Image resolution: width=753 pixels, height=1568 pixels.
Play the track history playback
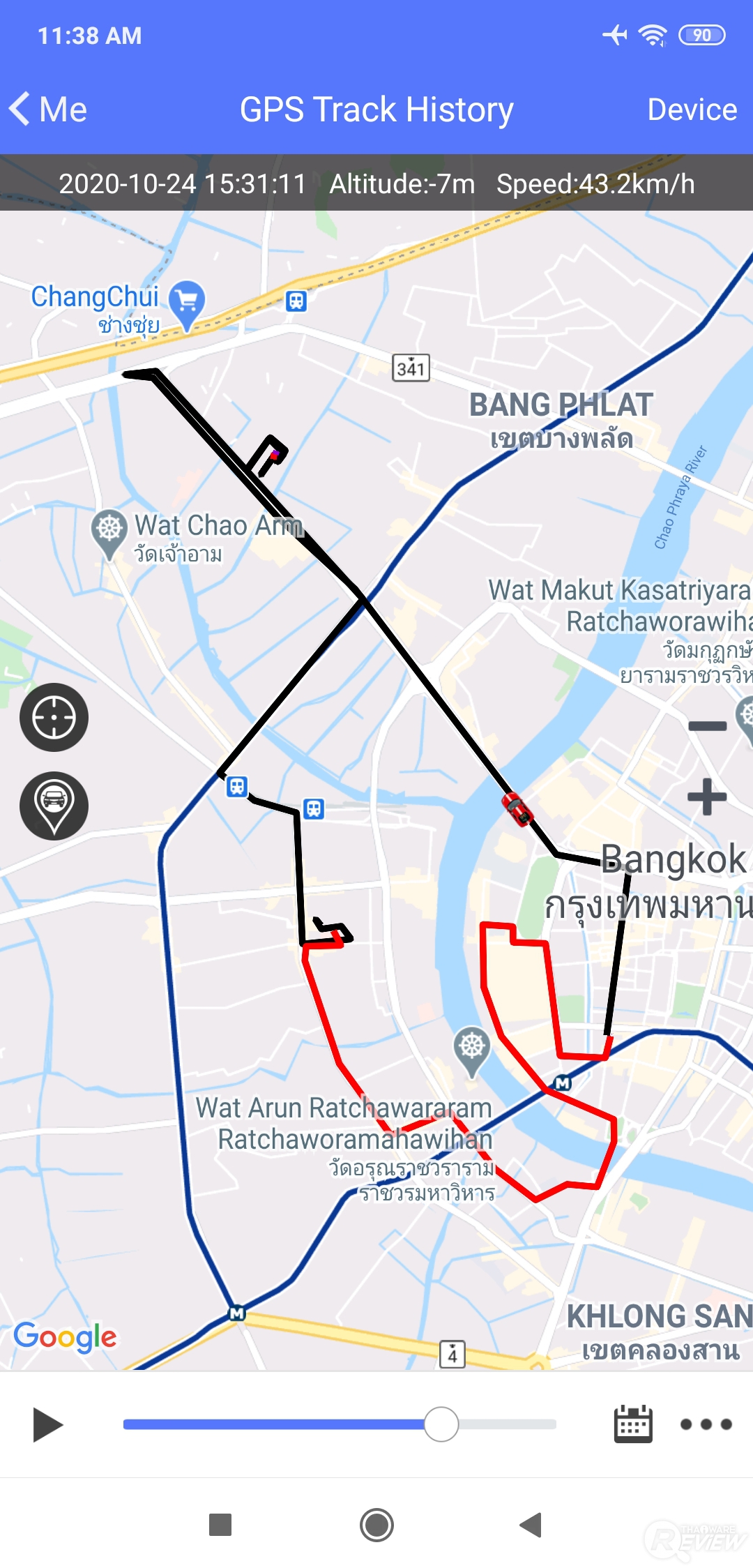coord(47,1424)
